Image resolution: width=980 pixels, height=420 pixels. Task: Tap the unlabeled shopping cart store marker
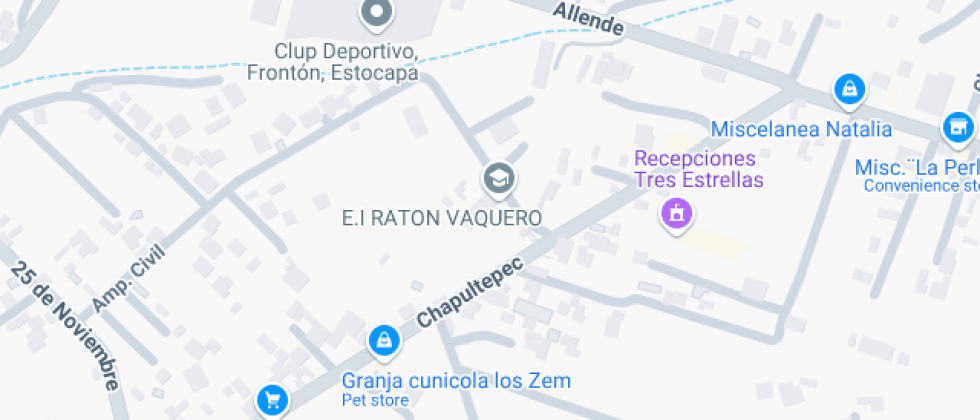(x=271, y=401)
